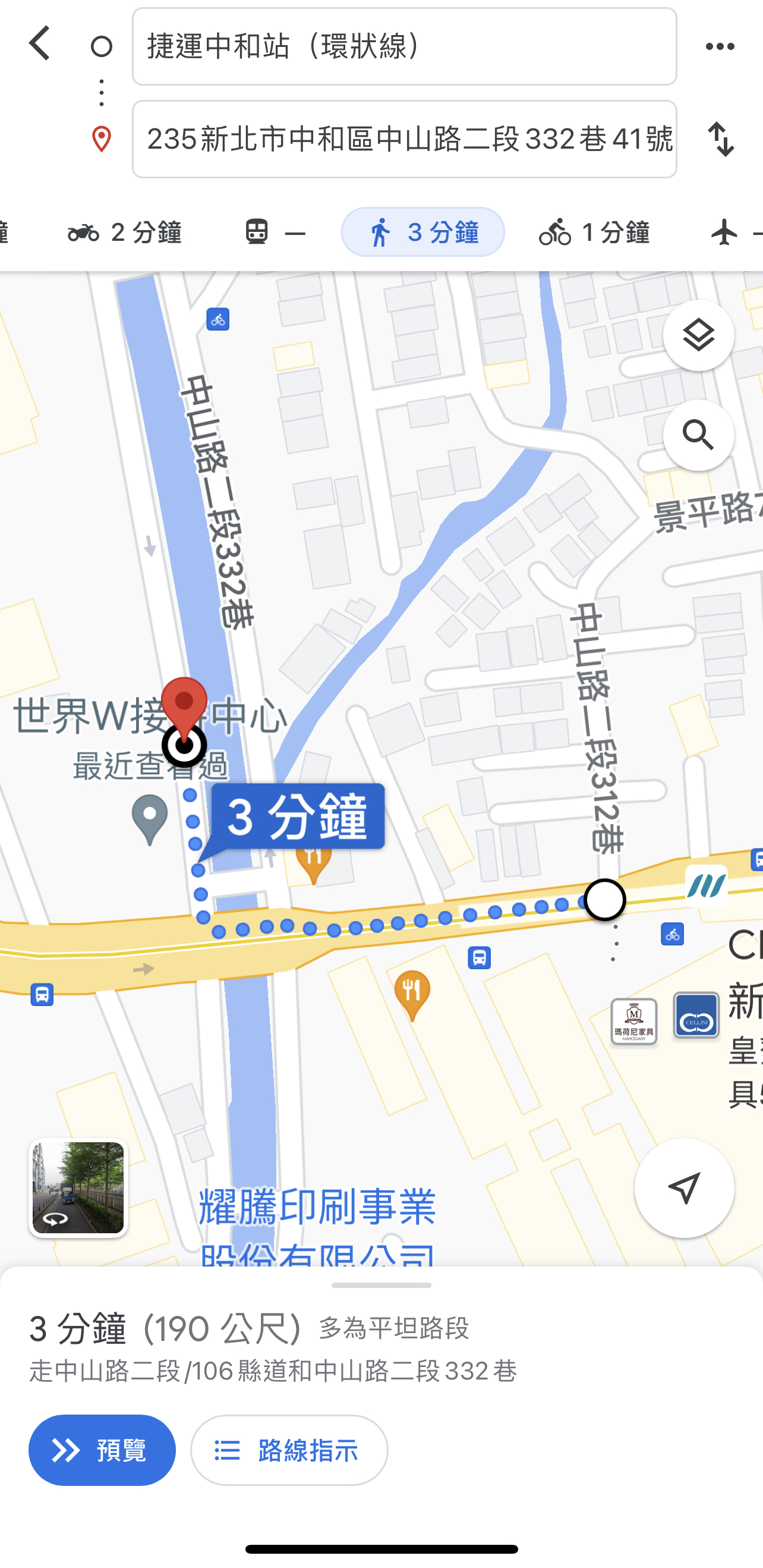The height and width of the screenshot is (1568, 763).
Task: Edit starting point 捷運中和站
Action: (x=404, y=47)
